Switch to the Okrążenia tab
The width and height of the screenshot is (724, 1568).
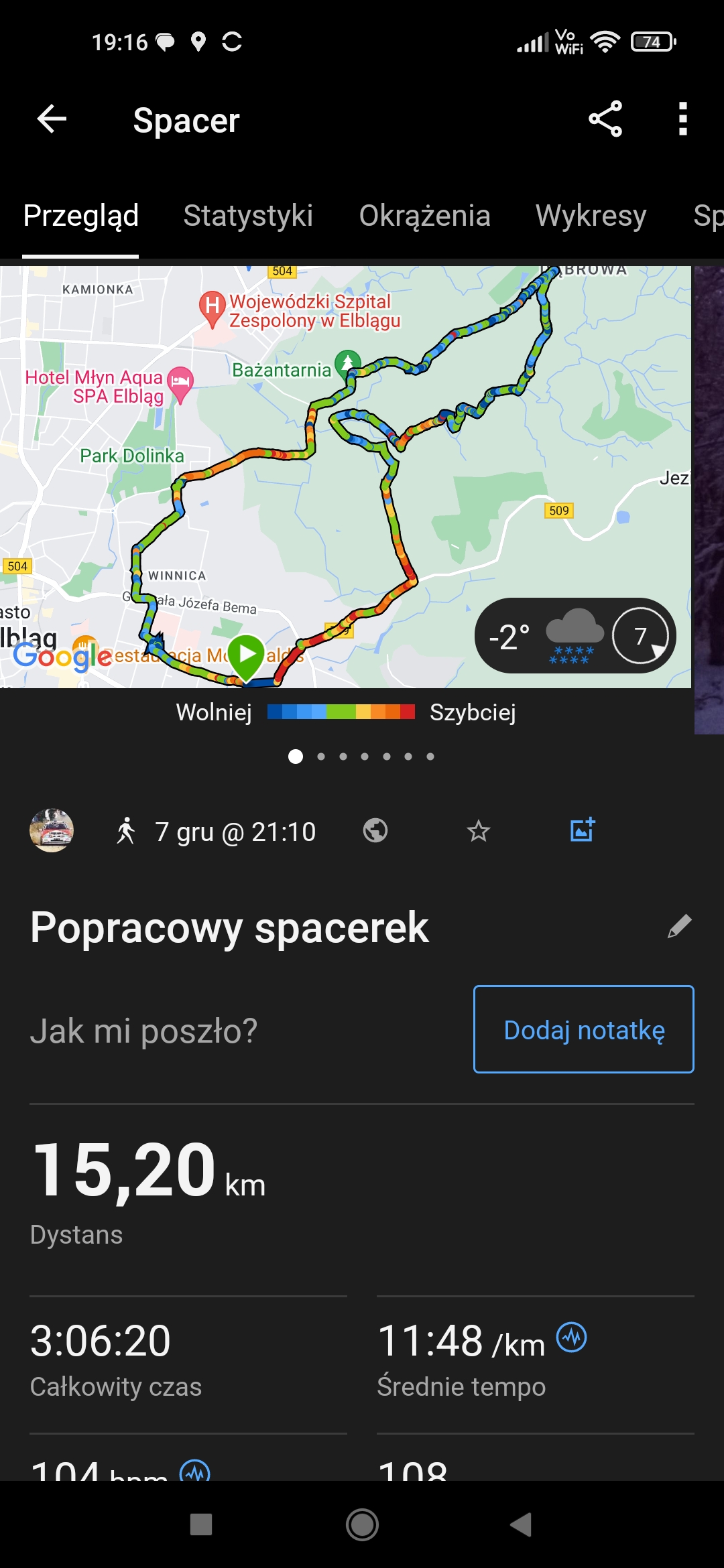pos(424,216)
